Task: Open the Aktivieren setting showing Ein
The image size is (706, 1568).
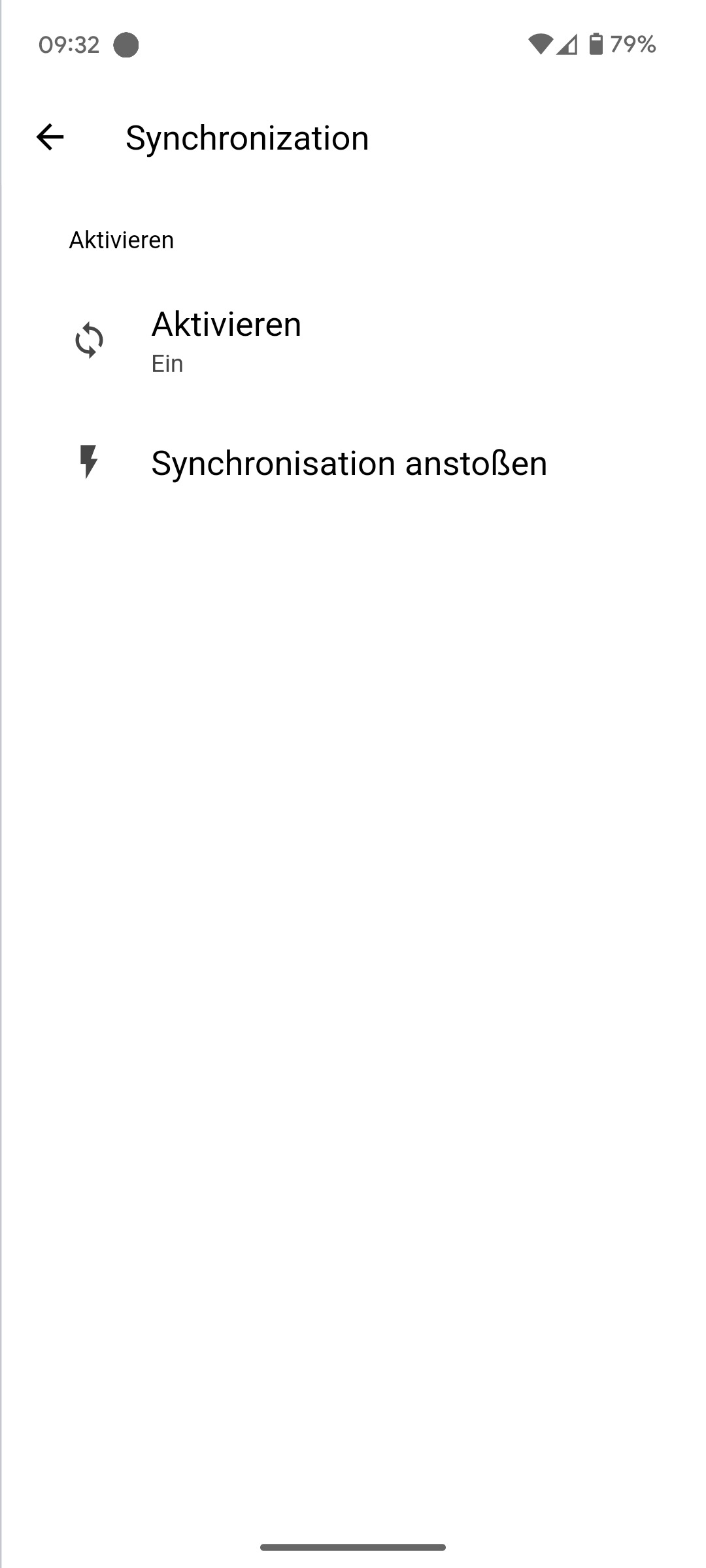Action: pyautogui.click(x=353, y=340)
